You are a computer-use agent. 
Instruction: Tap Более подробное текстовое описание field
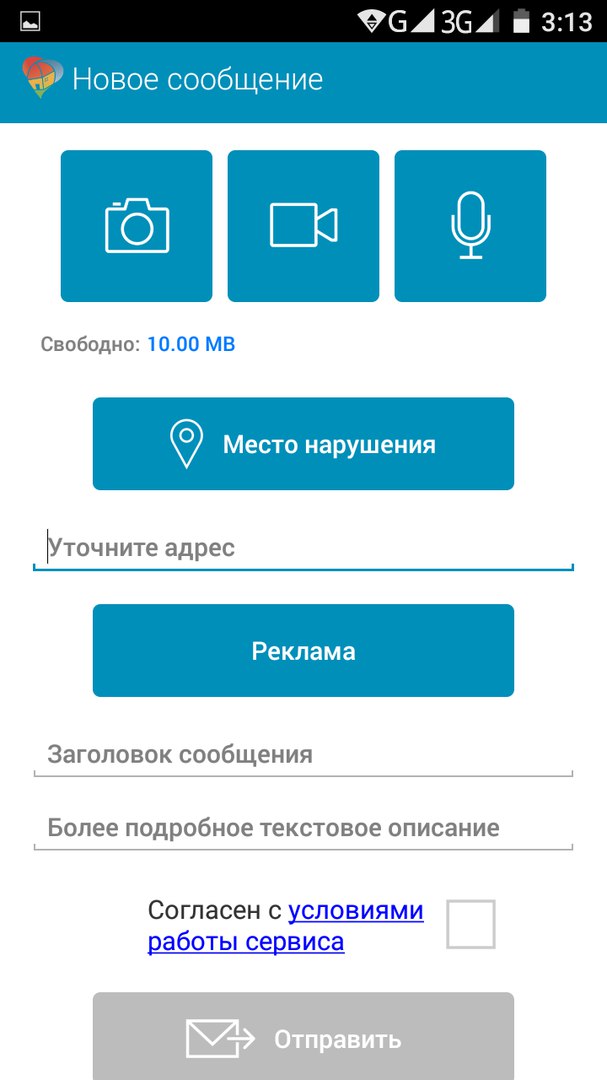click(303, 828)
